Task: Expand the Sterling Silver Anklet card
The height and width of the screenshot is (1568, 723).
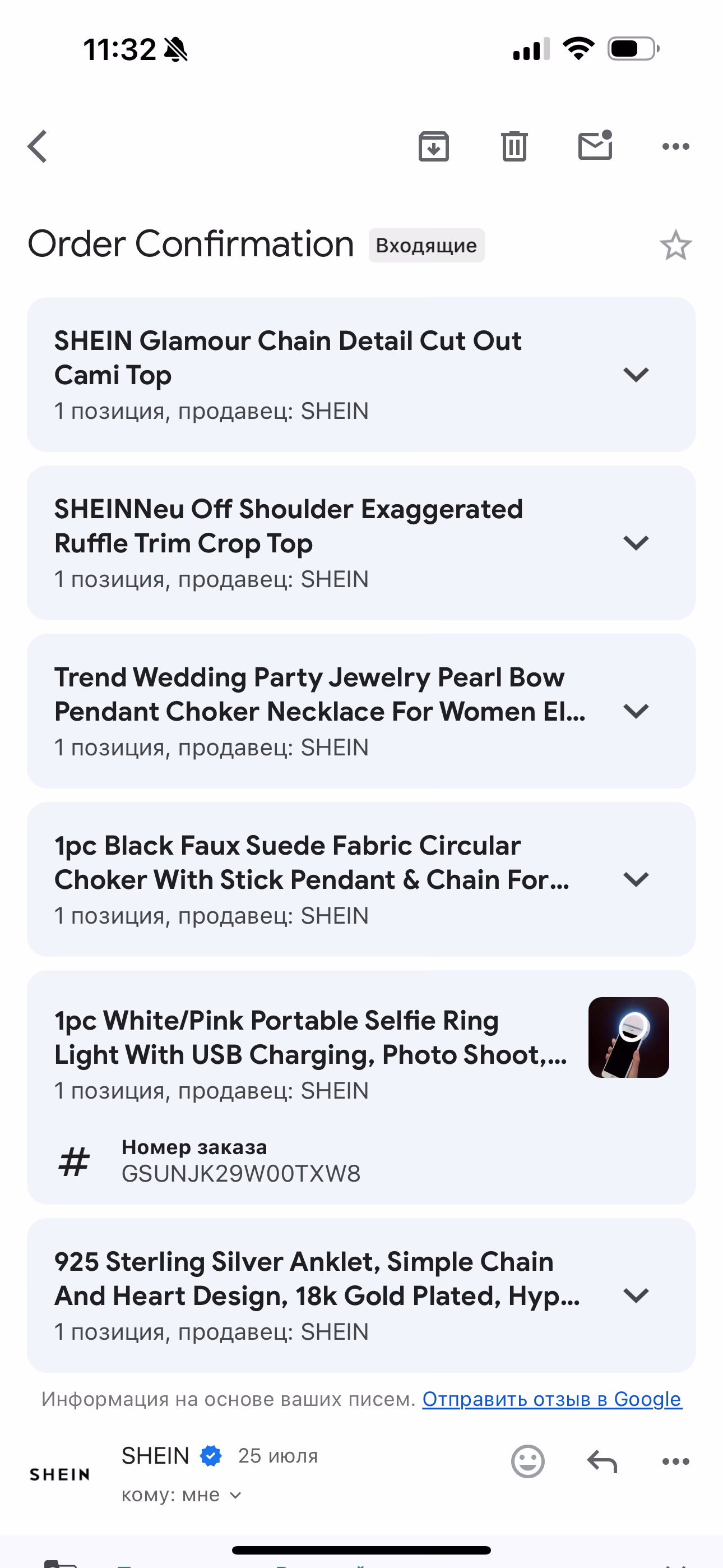Action: click(x=636, y=1295)
